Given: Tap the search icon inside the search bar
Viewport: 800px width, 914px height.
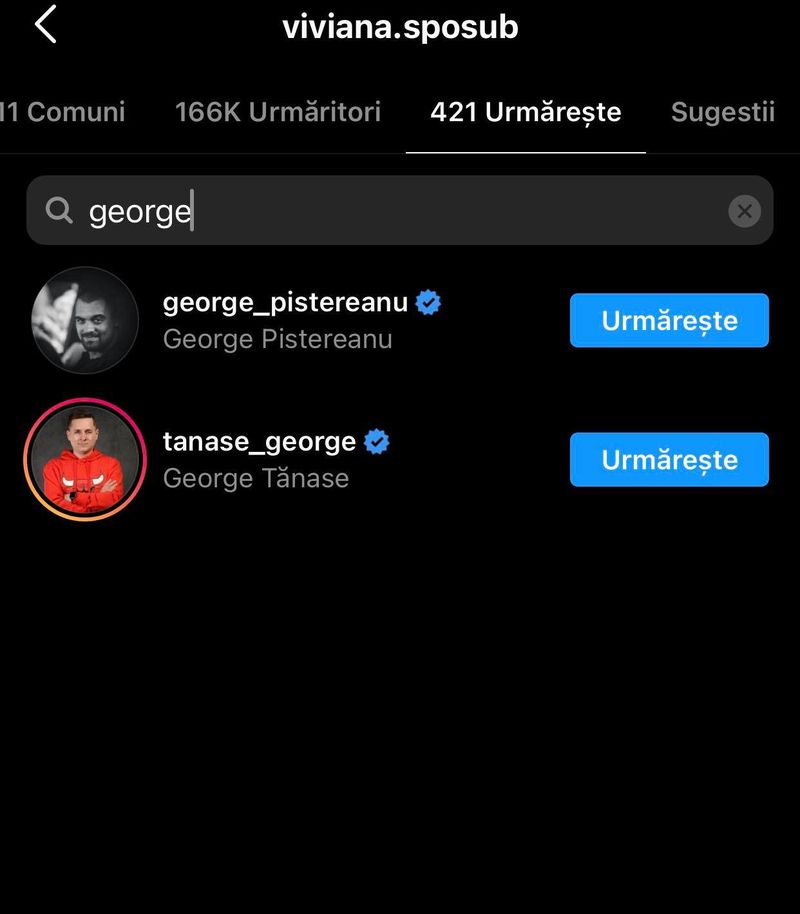Looking at the screenshot, I should (x=60, y=211).
